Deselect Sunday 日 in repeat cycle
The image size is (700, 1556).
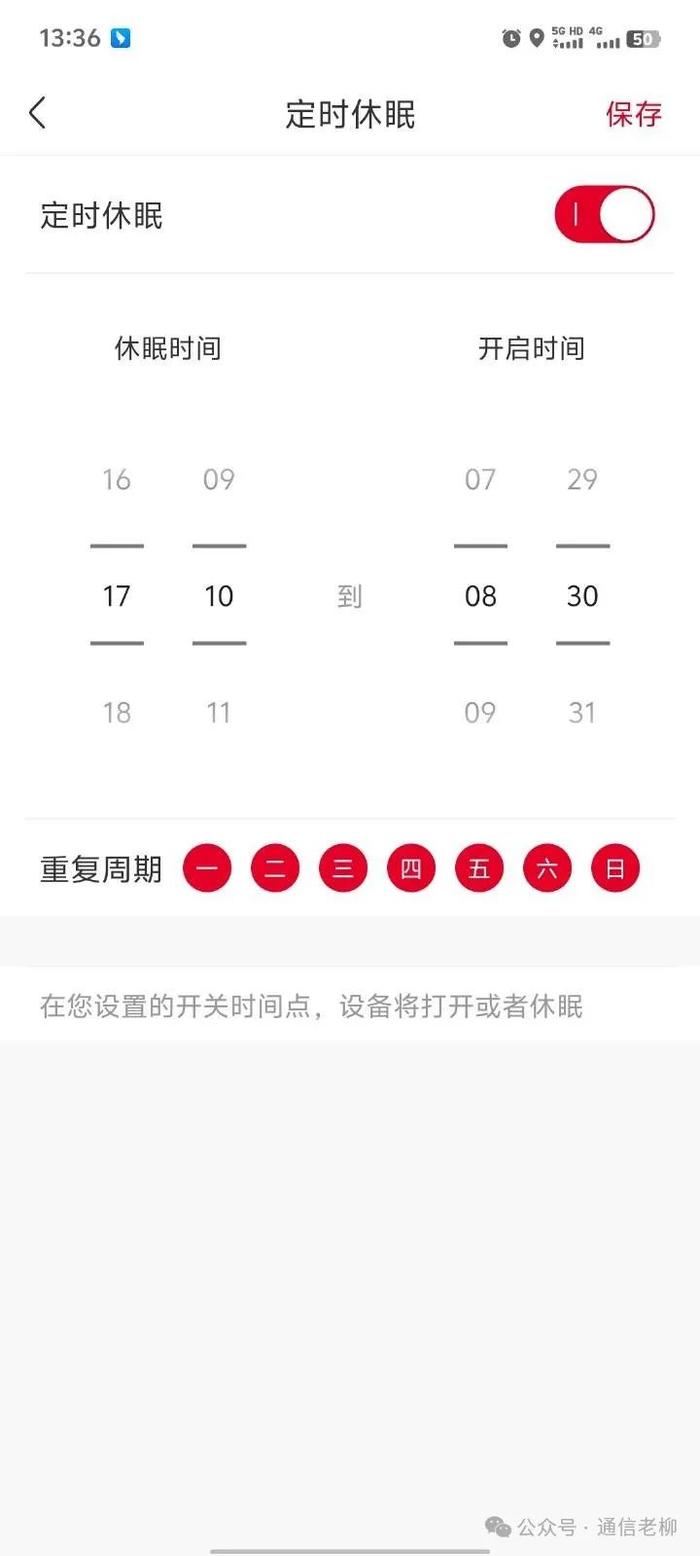pyautogui.click(x=615, y=869)
